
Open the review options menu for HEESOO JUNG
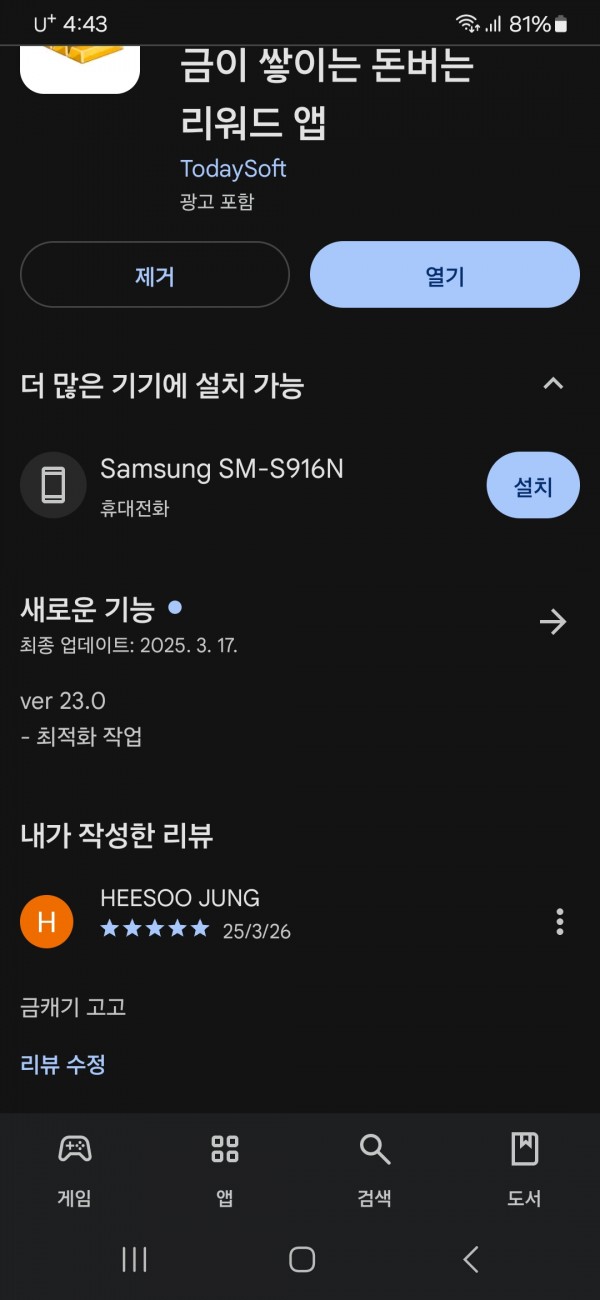560,921
